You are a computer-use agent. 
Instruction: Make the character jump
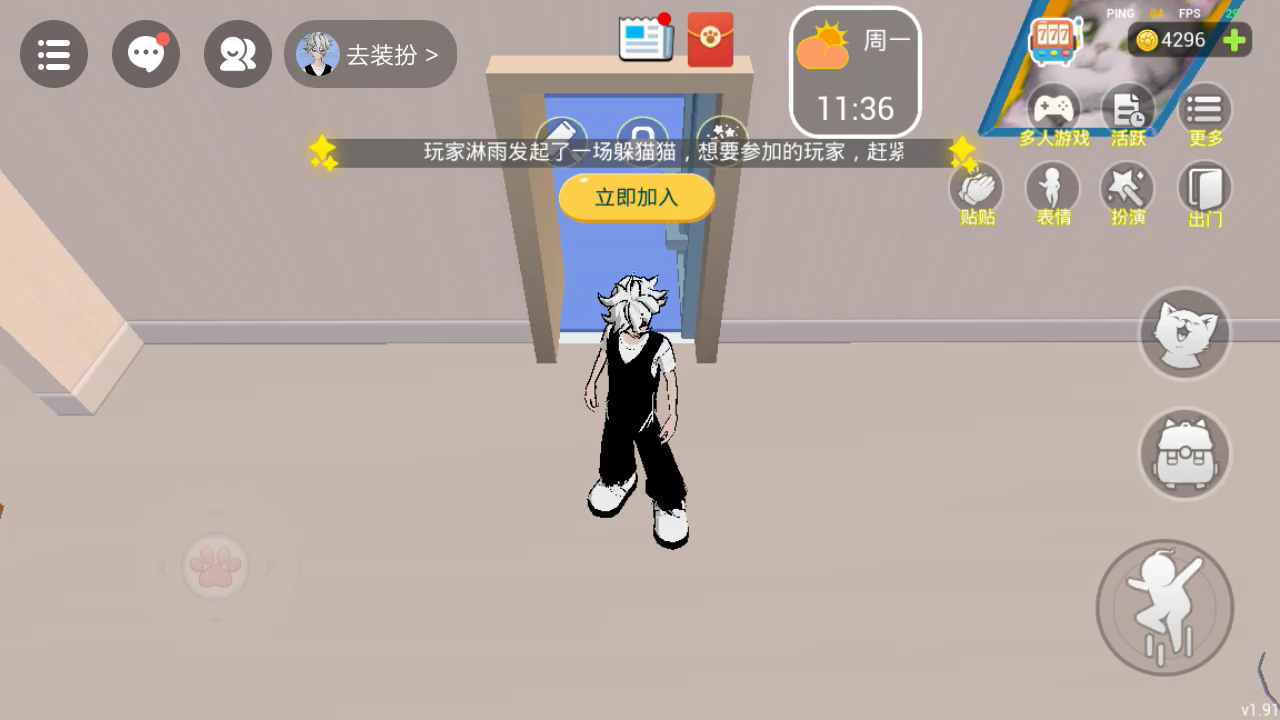pyautogui.click(x=1164, y=607)
